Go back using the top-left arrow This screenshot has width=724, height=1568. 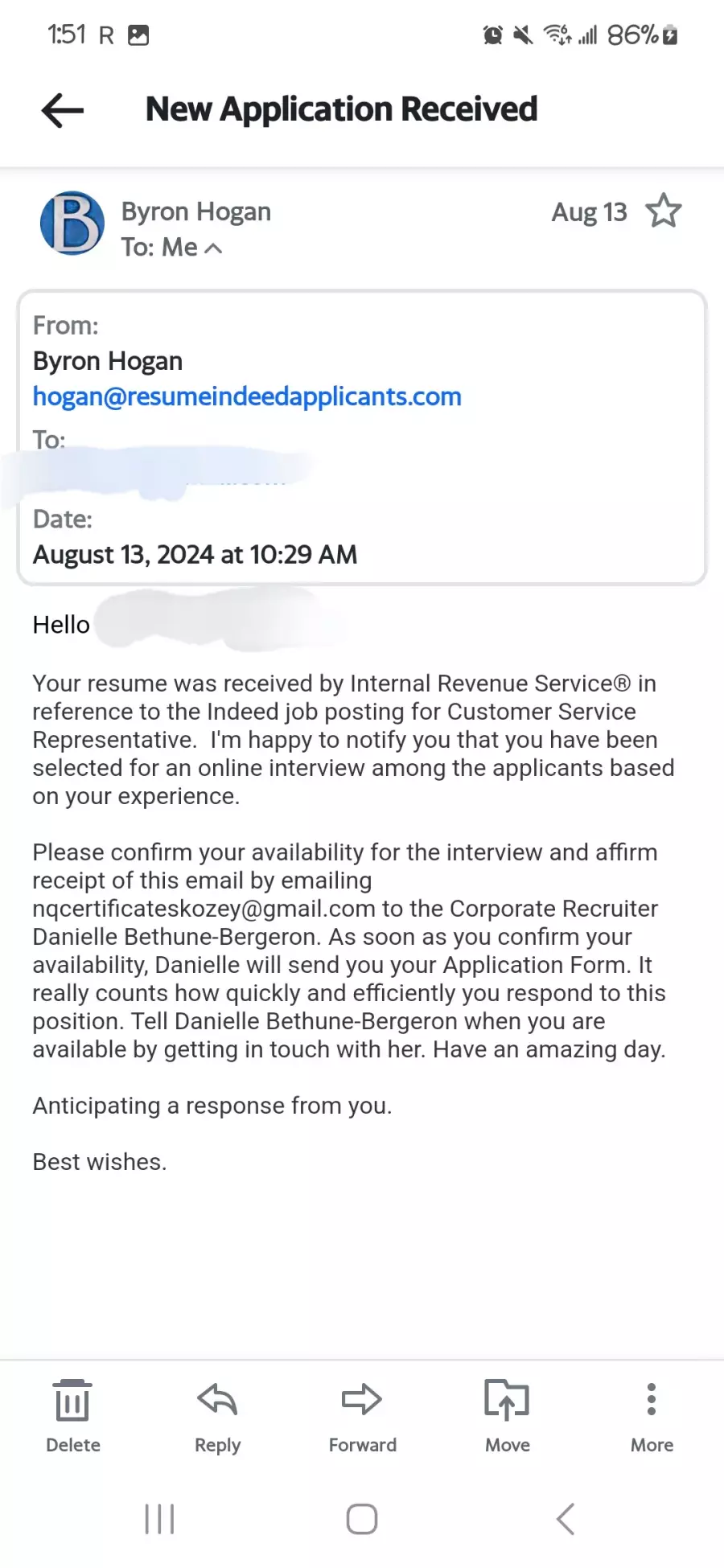(x=63, y=110)
